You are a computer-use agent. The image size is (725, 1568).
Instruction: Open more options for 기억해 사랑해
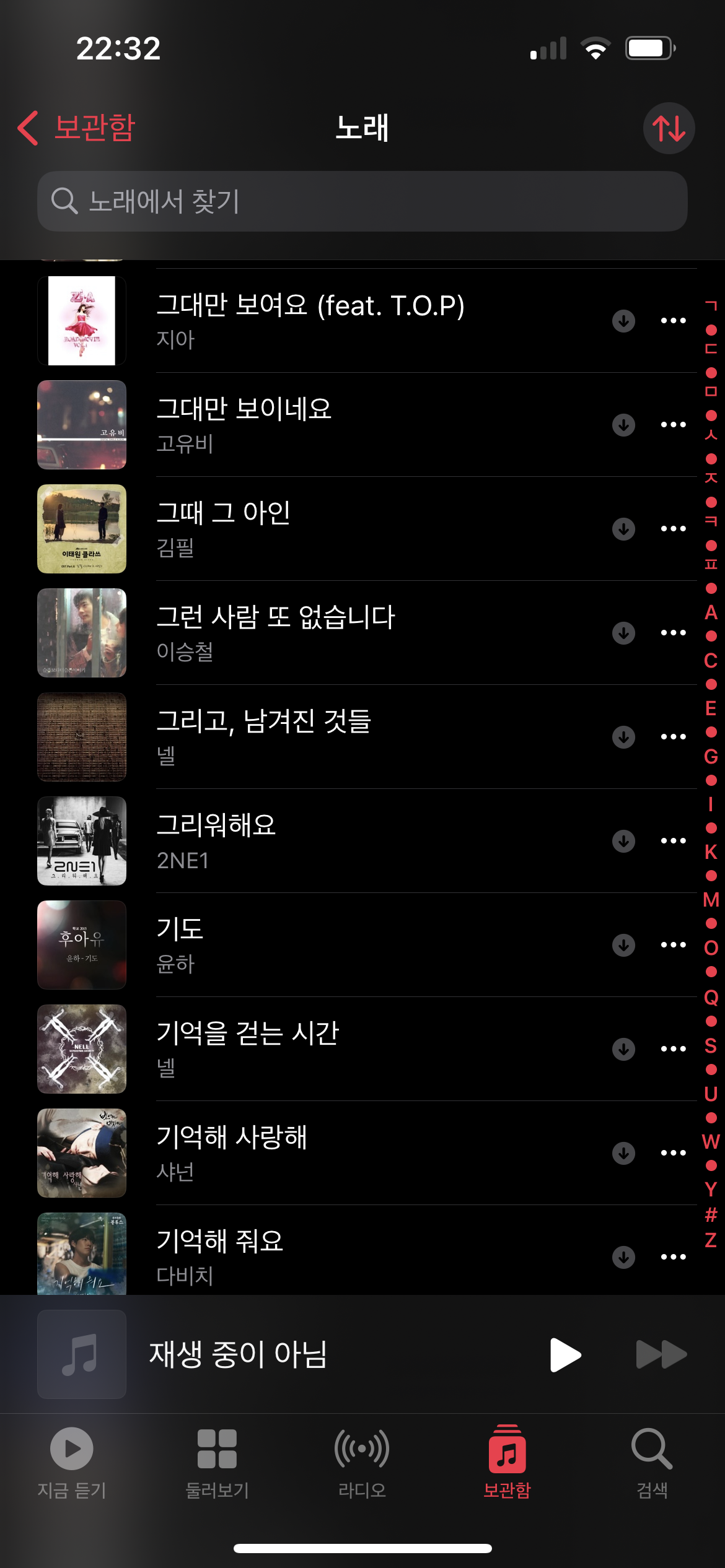pyautogui.click(x=673, y=1153)
